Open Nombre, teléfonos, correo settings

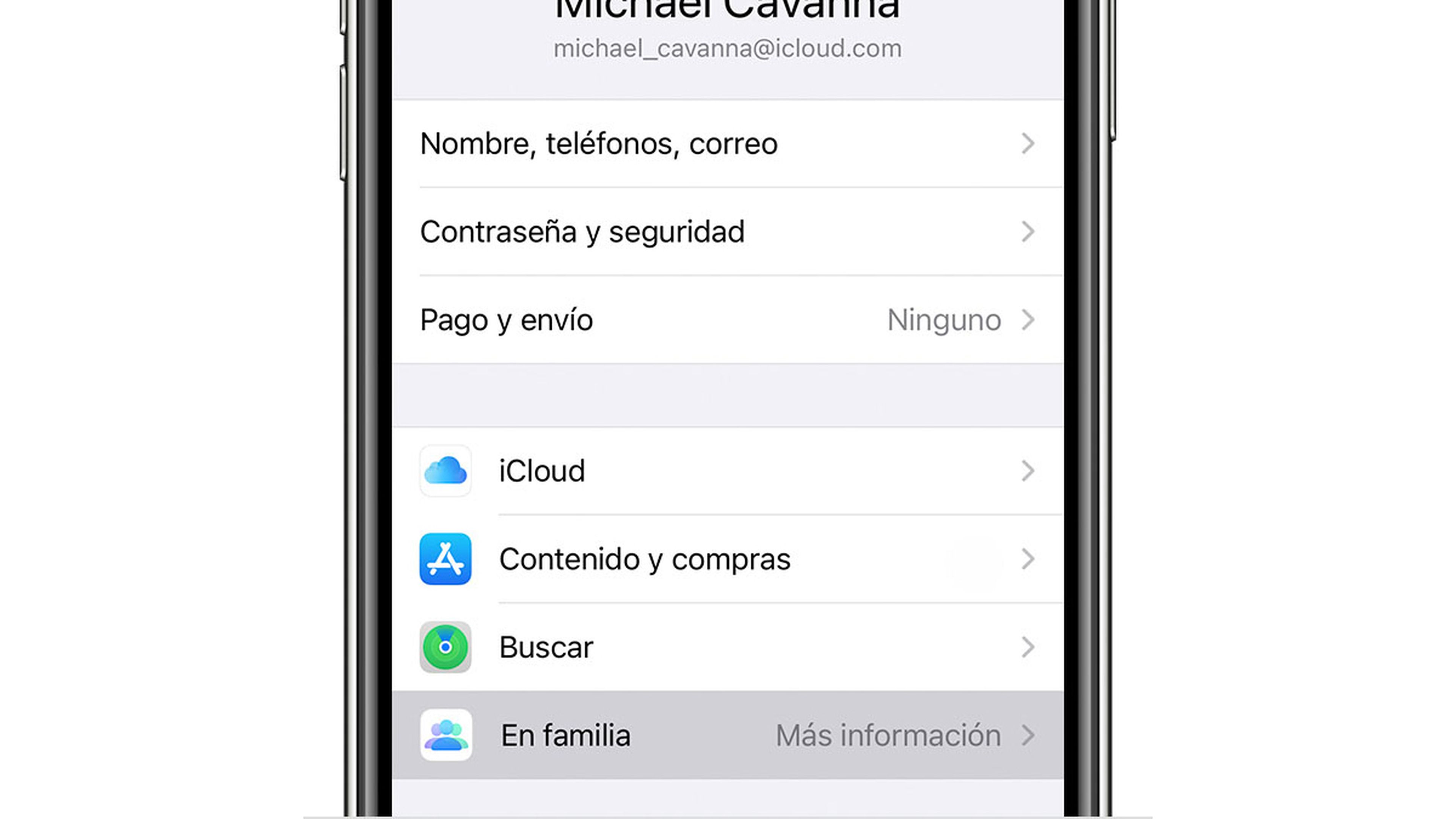599,144
